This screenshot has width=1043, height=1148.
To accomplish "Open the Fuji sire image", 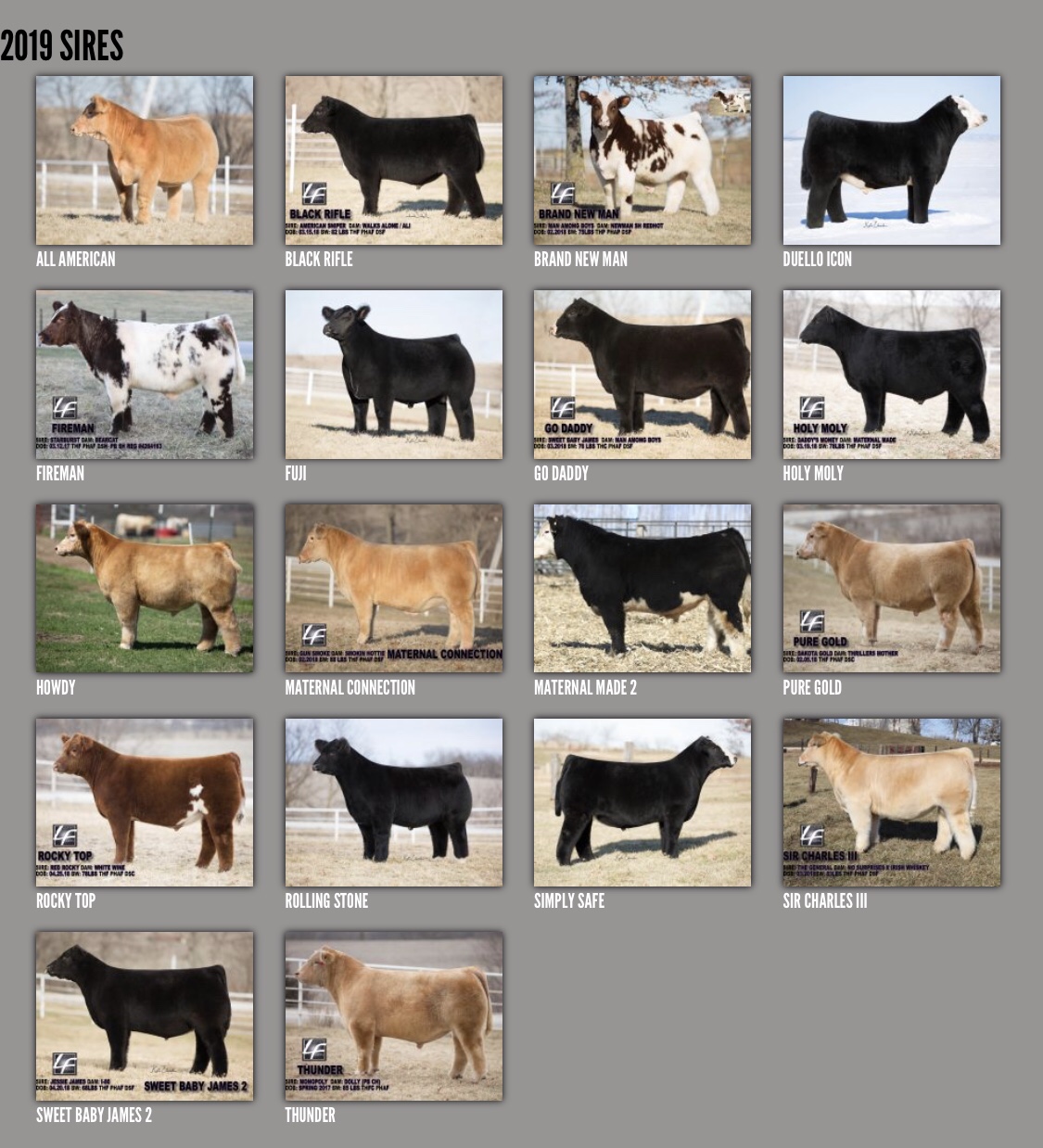I will [393, 375].
